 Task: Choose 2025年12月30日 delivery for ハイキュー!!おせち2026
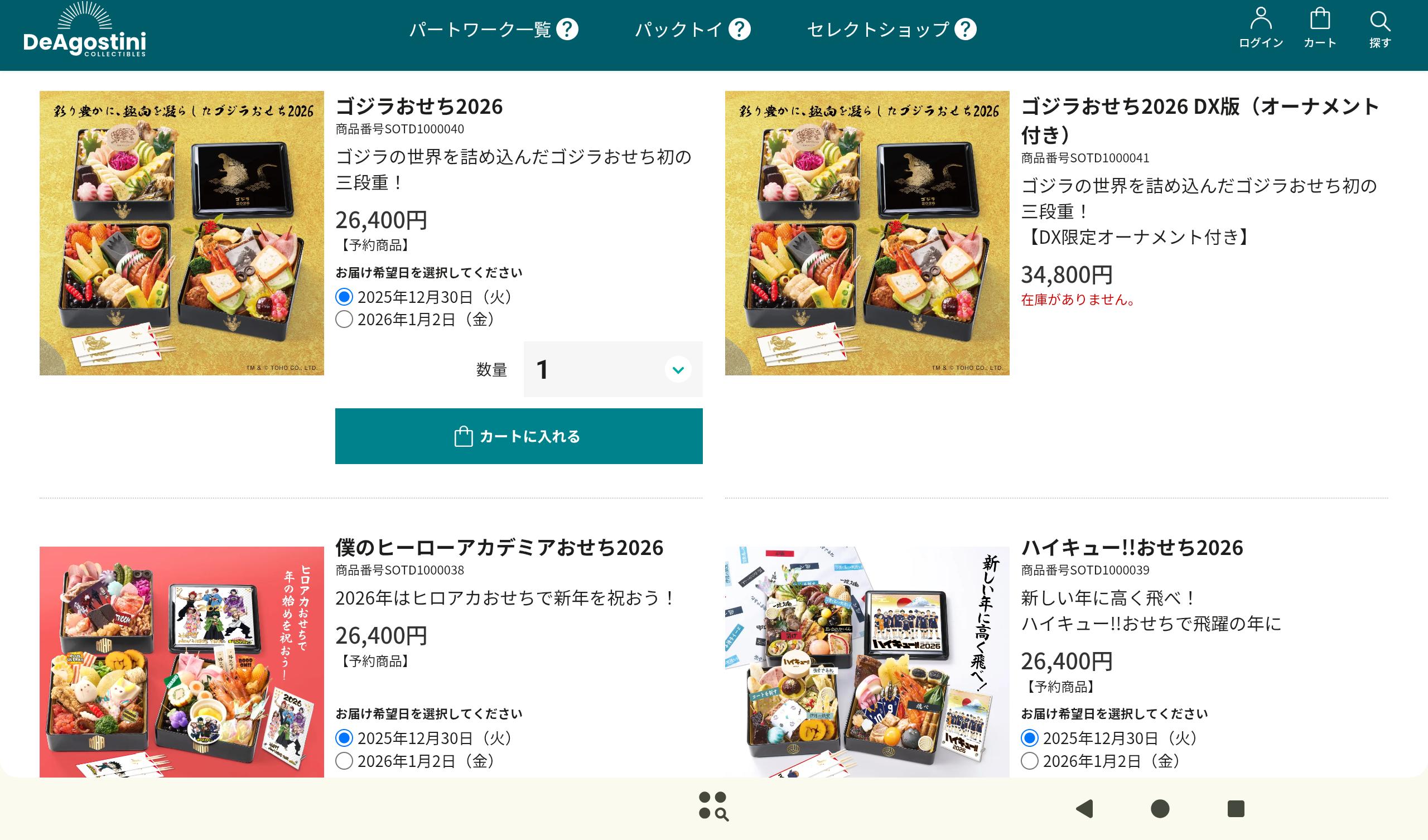coord(1030,738)
